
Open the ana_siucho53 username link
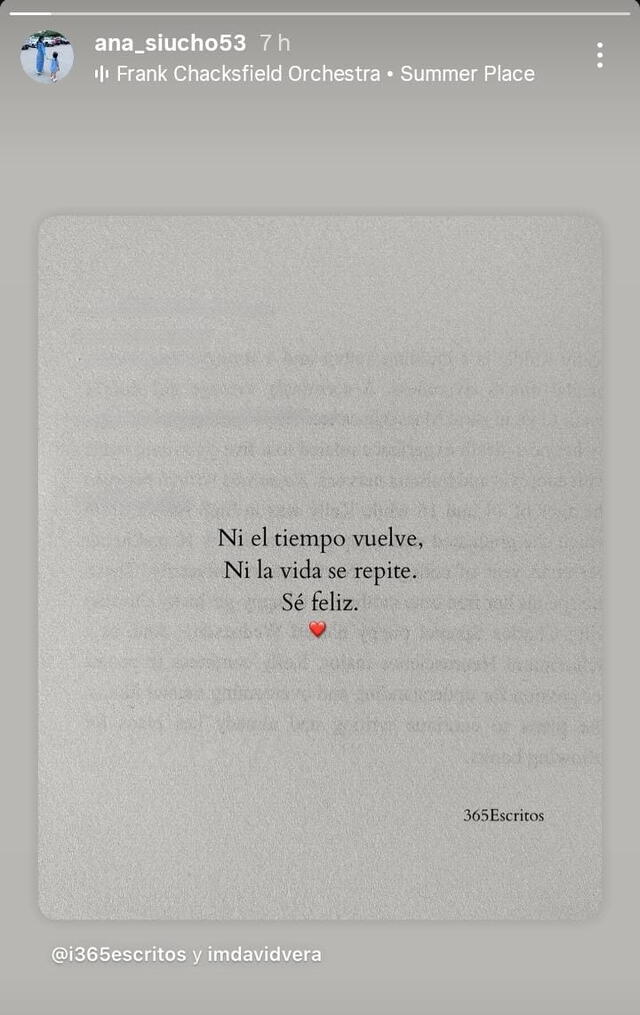click(171, 43)
